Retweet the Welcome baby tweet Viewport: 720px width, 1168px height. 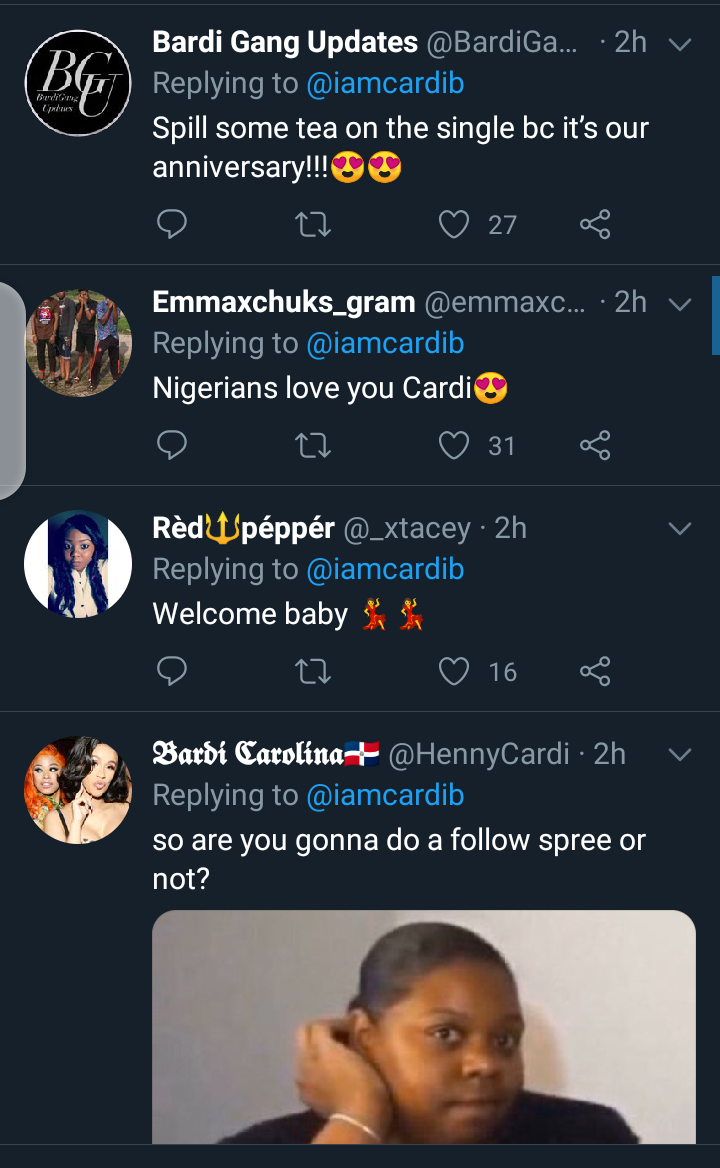point(314,671)
